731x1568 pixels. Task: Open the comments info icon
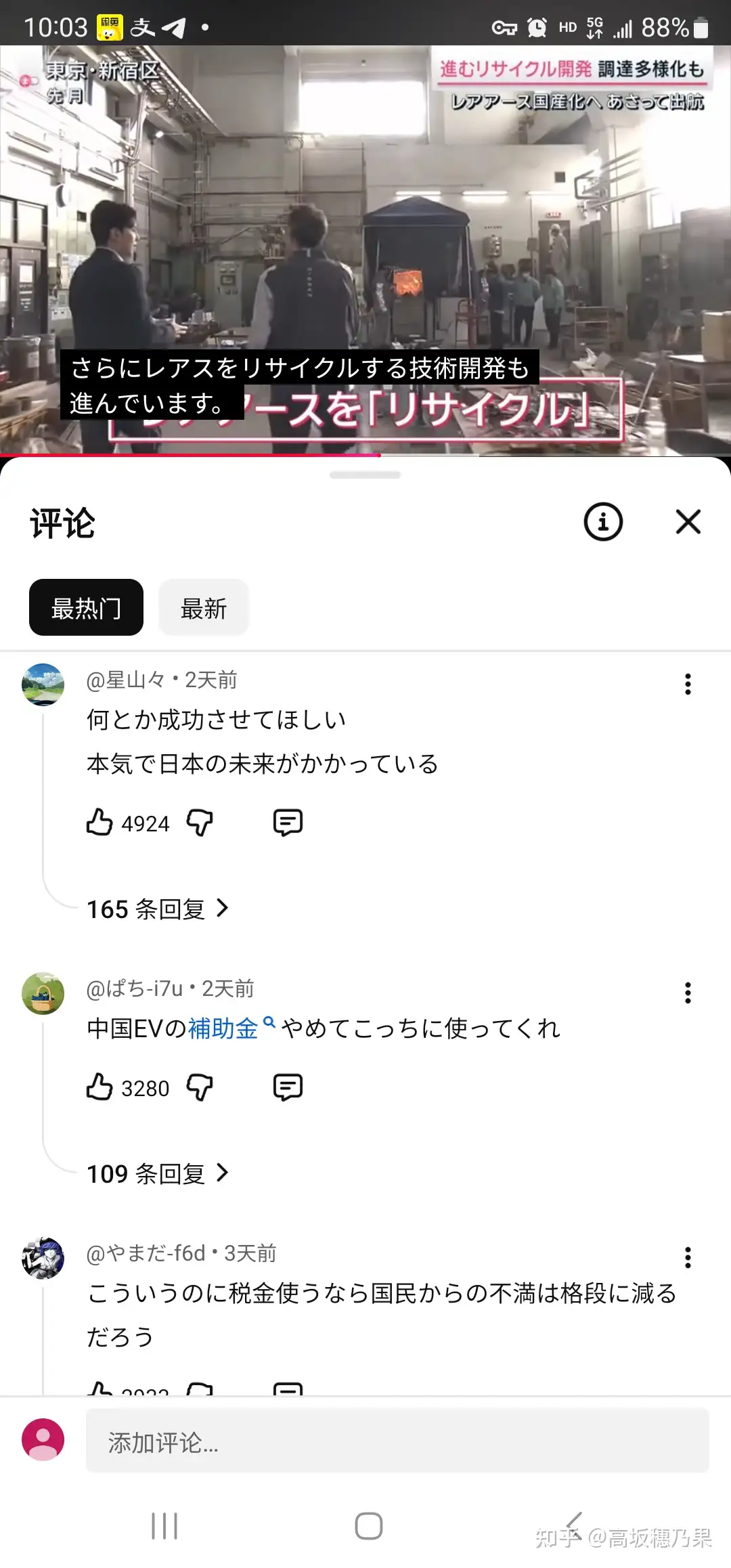coord(603,522)
